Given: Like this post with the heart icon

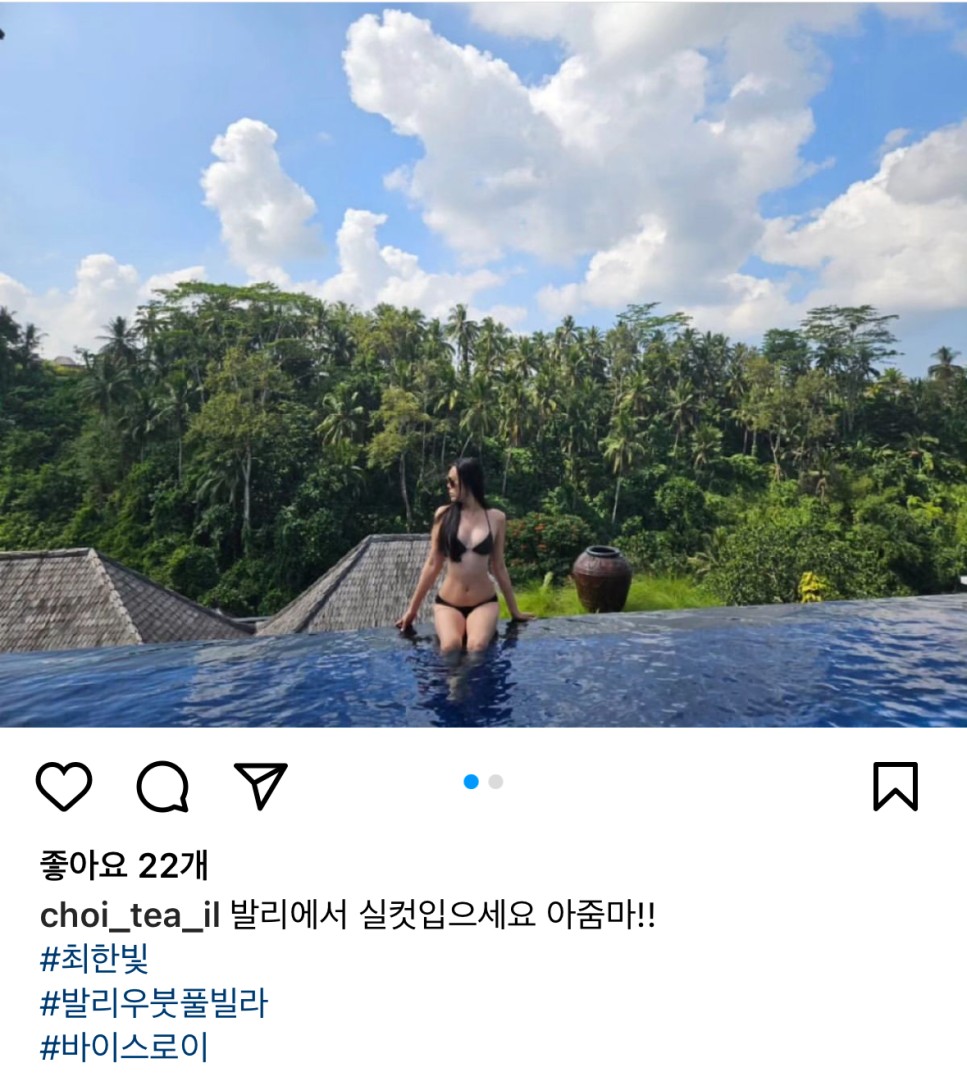Looking at the screenshot, I should click(x=64, y=786).
